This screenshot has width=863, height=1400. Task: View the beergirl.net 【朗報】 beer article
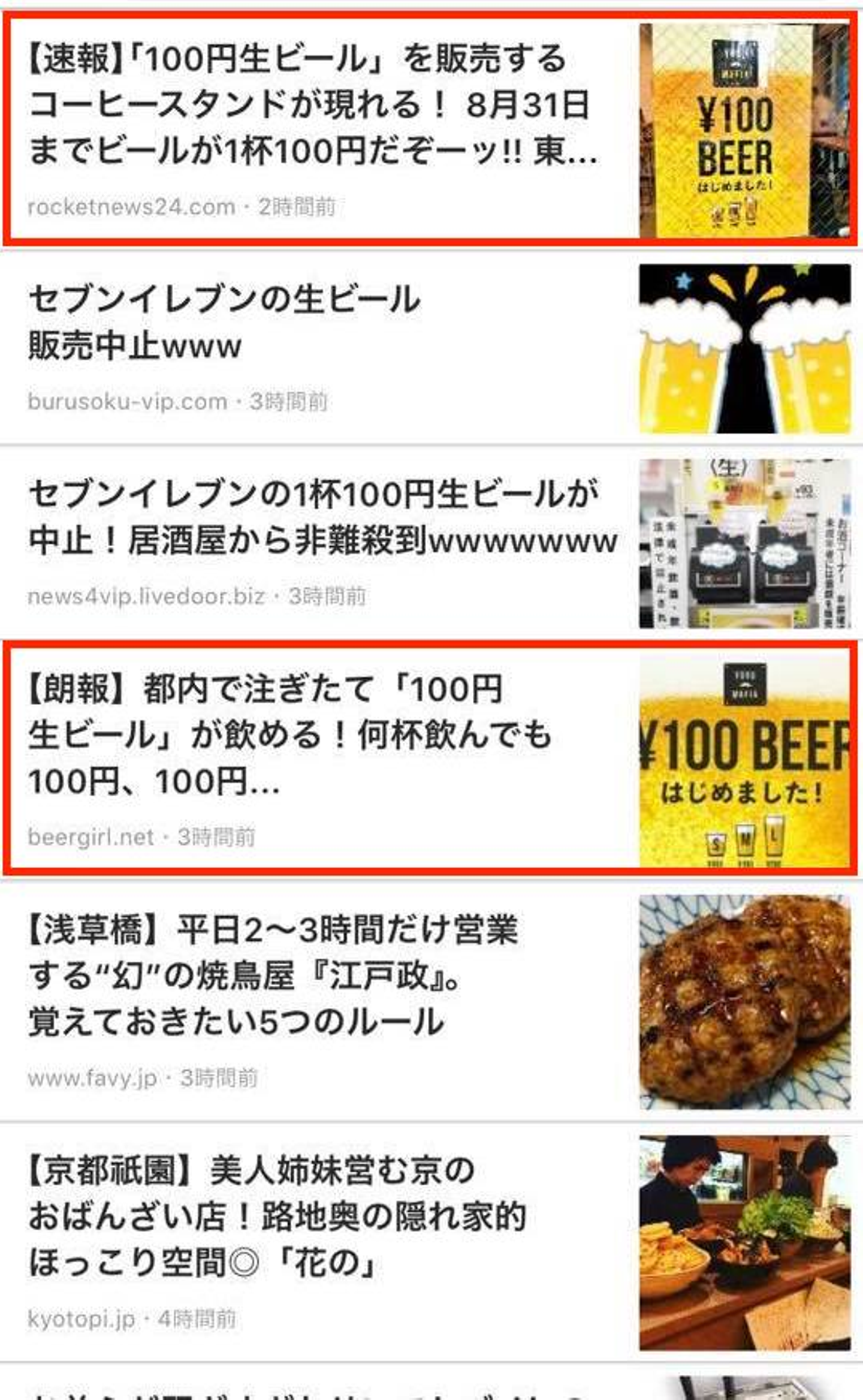pos(289,735)
